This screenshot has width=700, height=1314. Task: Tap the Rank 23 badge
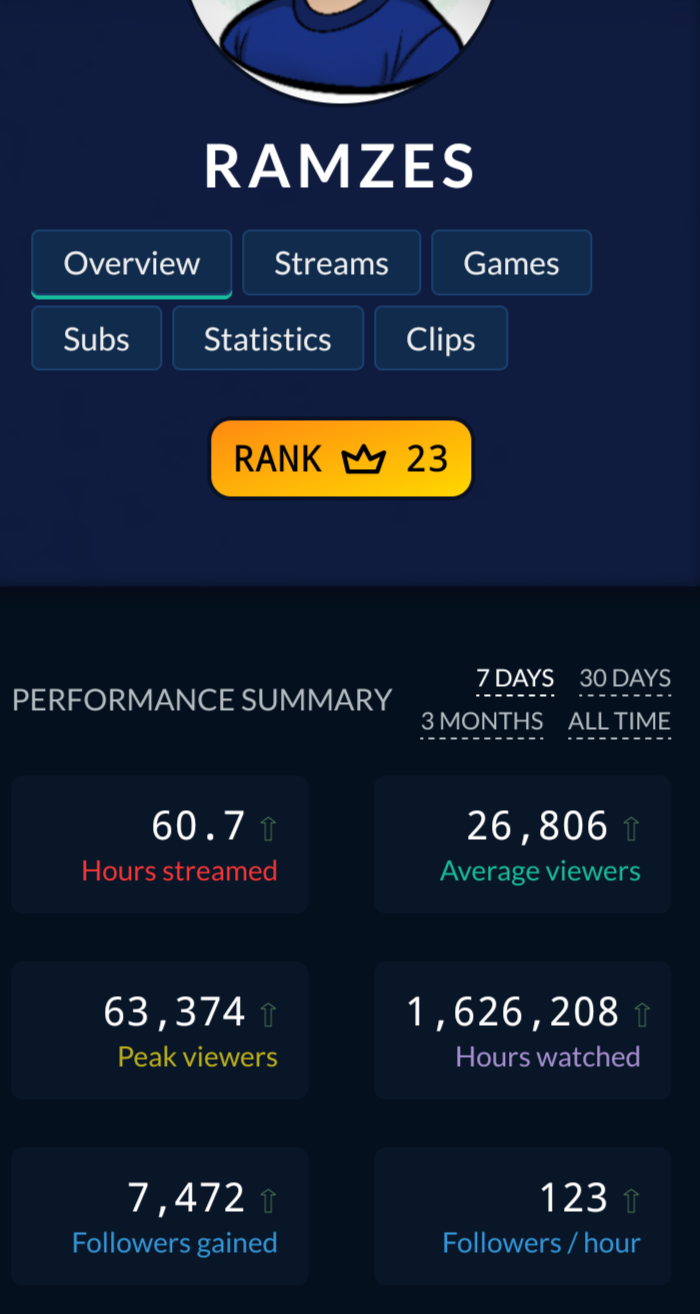point(340,459)
